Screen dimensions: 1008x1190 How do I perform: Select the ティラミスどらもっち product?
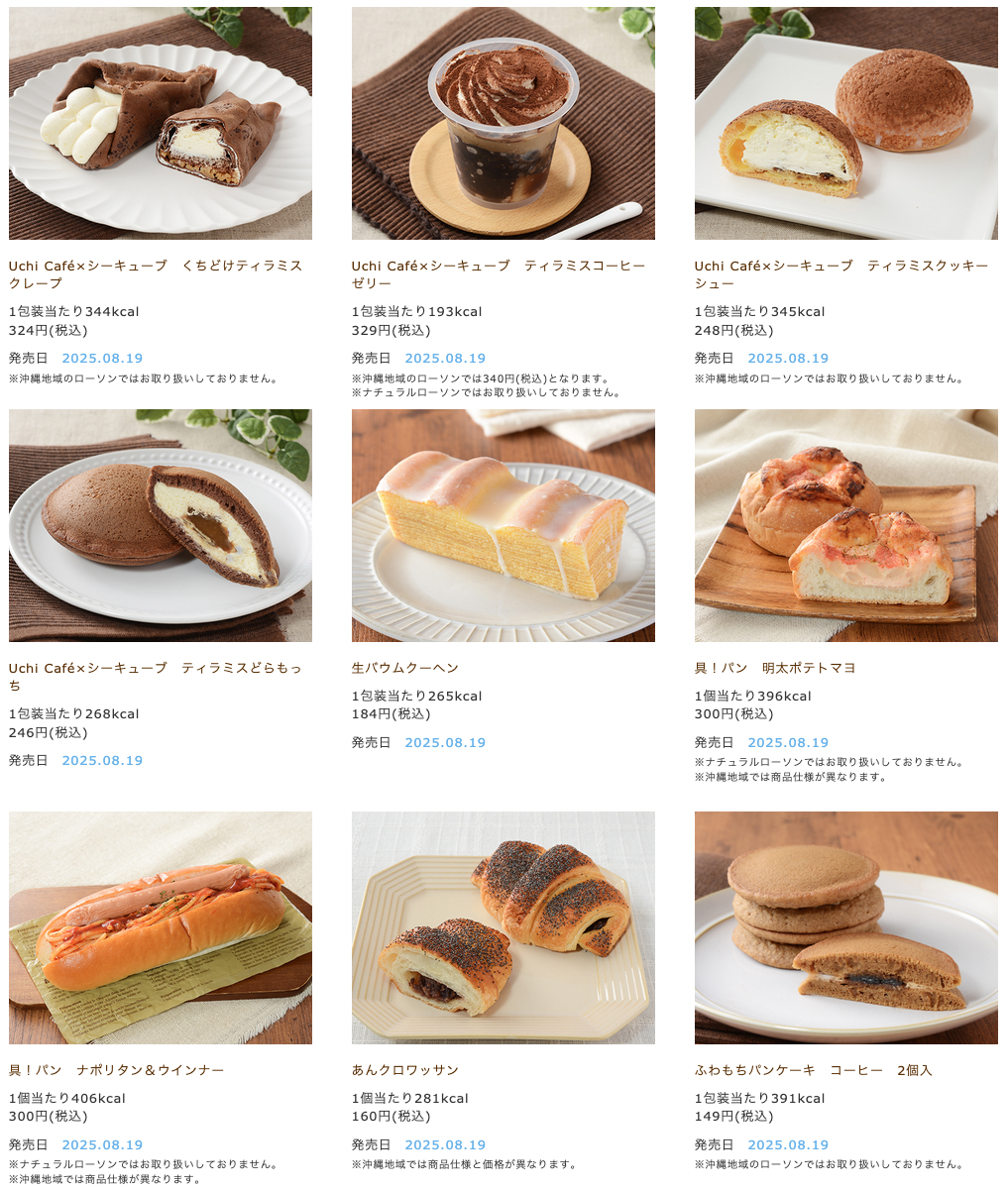(160, 526)
